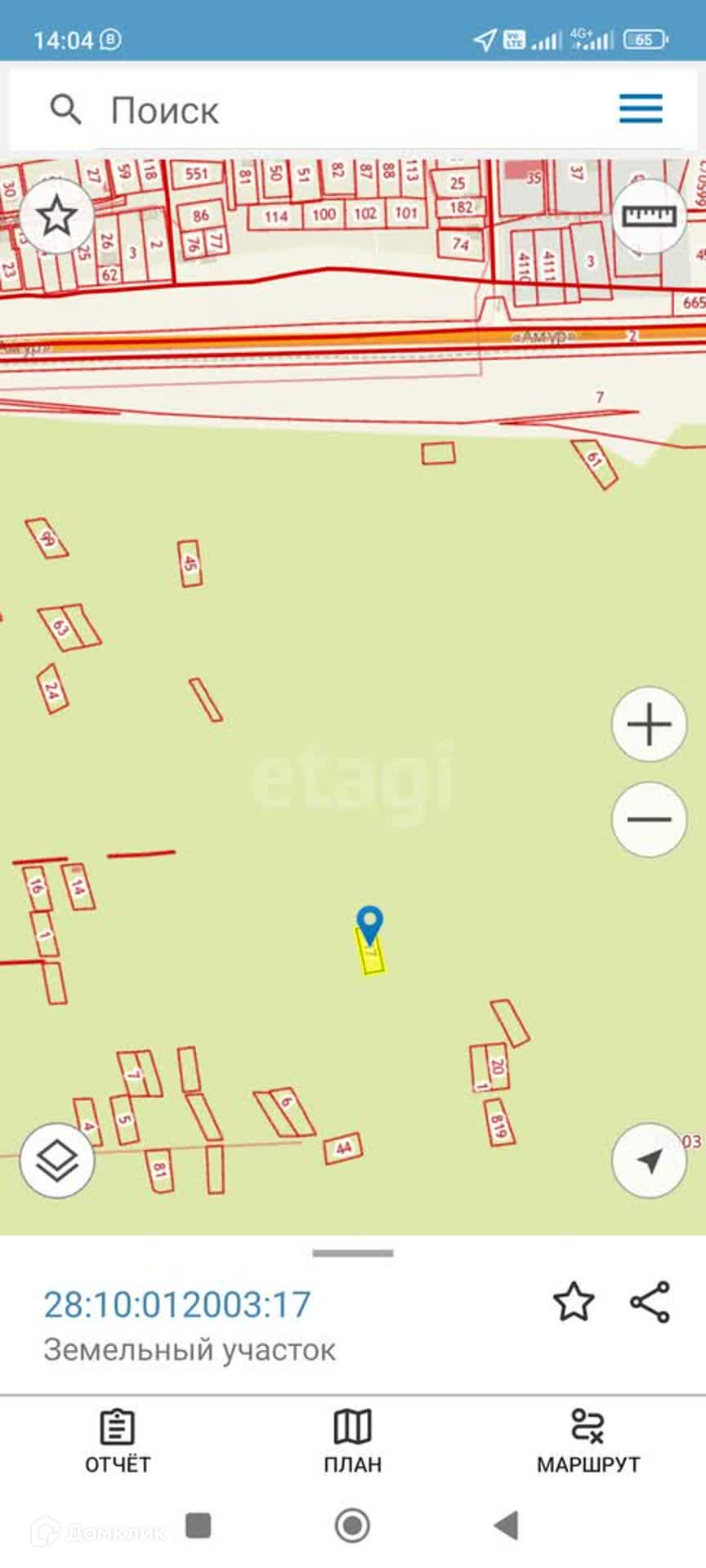The image size is (706, 1568).
Task: Open the map layers selector
Action: 57,1160
